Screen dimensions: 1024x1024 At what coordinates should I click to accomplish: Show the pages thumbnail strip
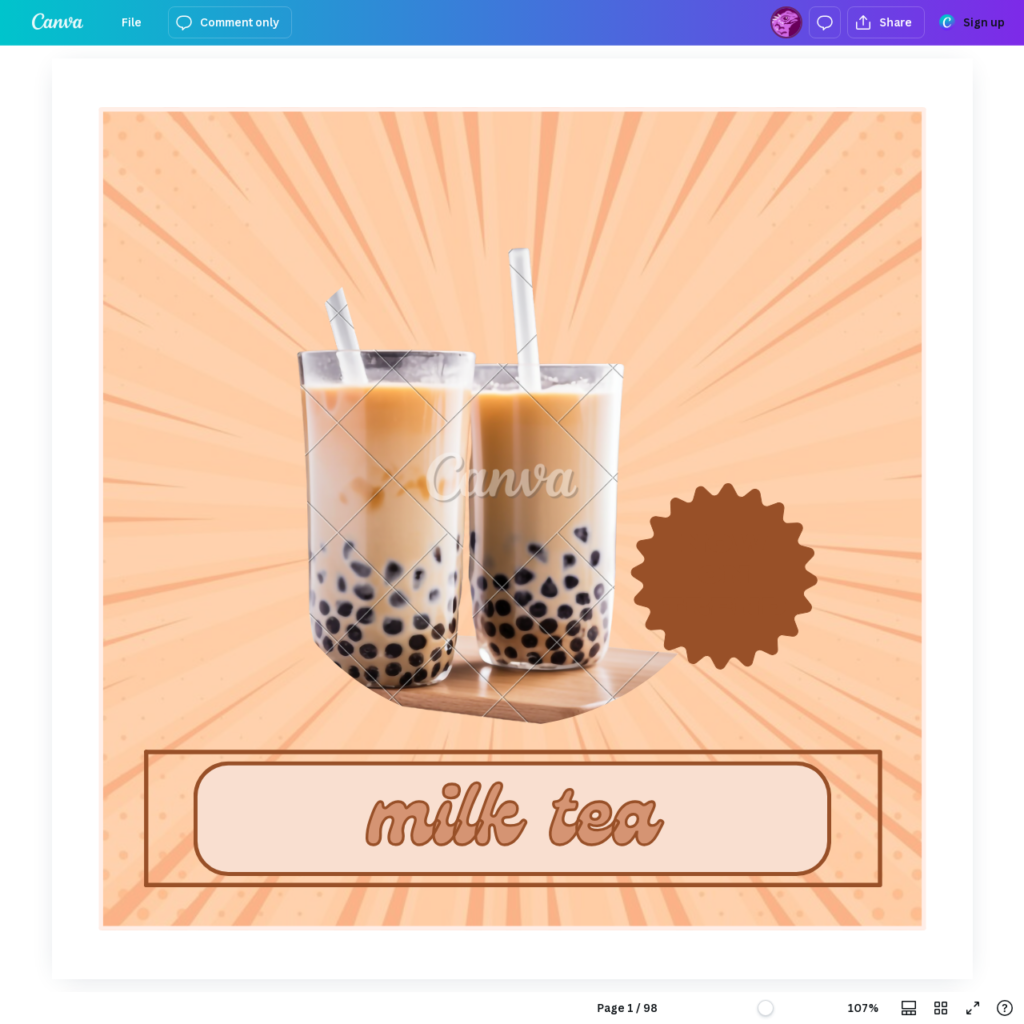coord(909,1008)
